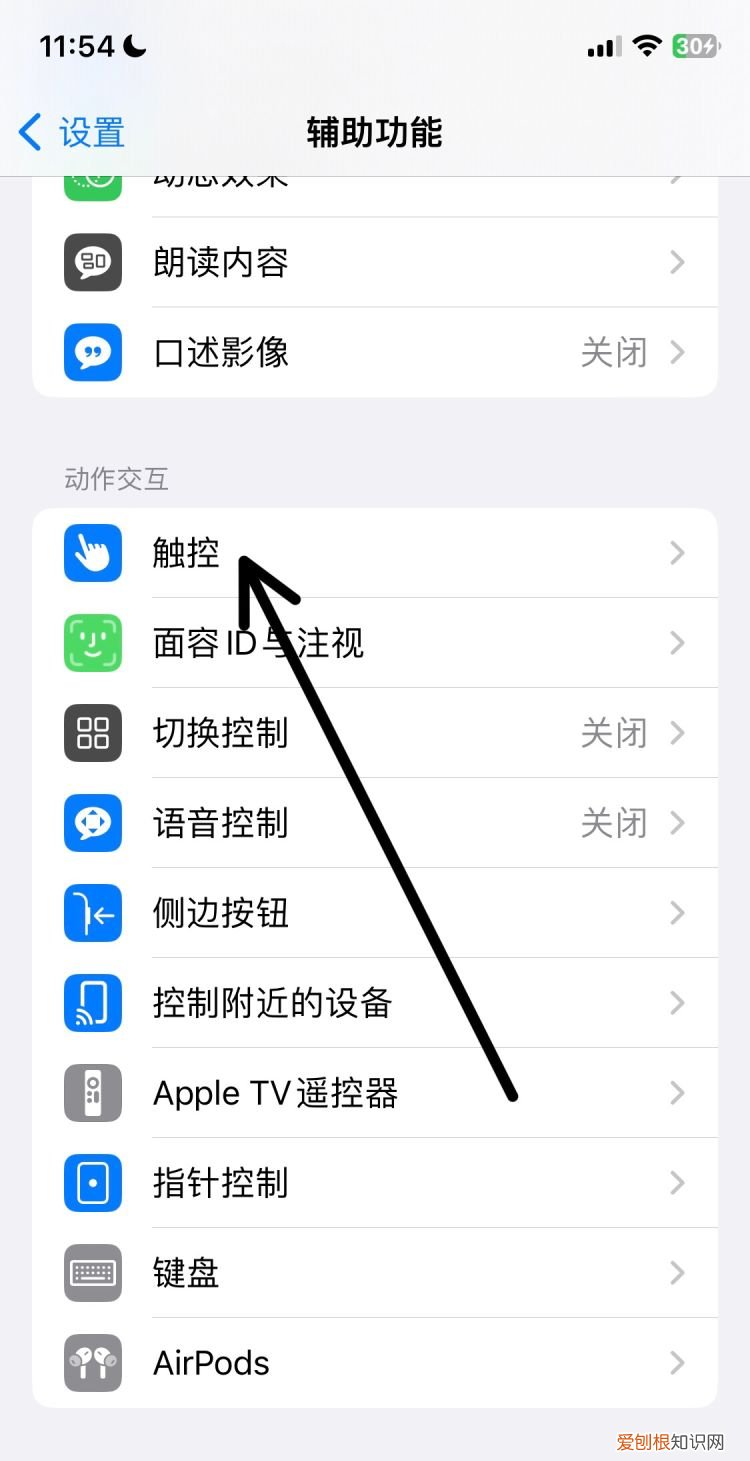Click the 面容ID与注视 green icon
The image size is (750, 1461).
click(x=92, y=643)
